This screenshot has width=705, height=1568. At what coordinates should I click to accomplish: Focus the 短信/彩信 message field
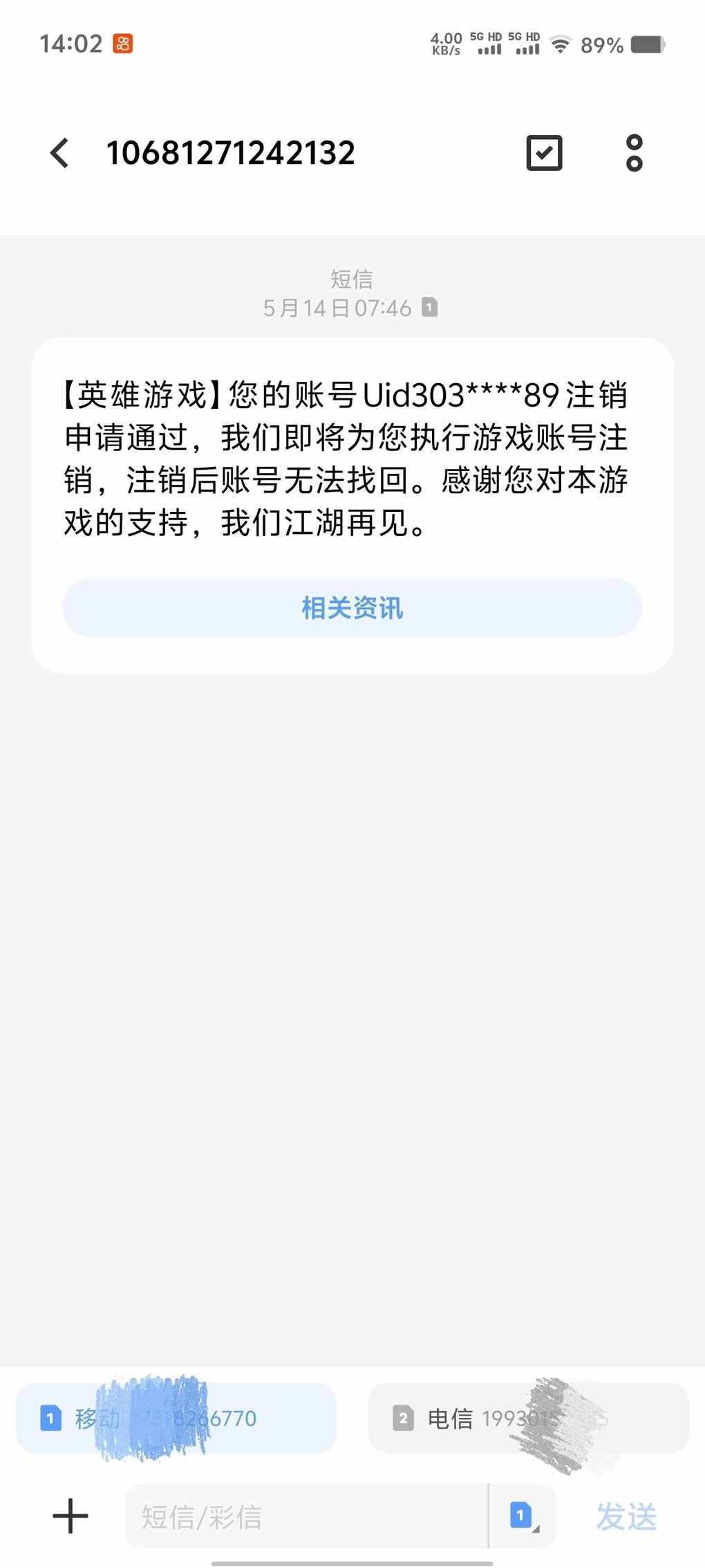click(306, 1516)
